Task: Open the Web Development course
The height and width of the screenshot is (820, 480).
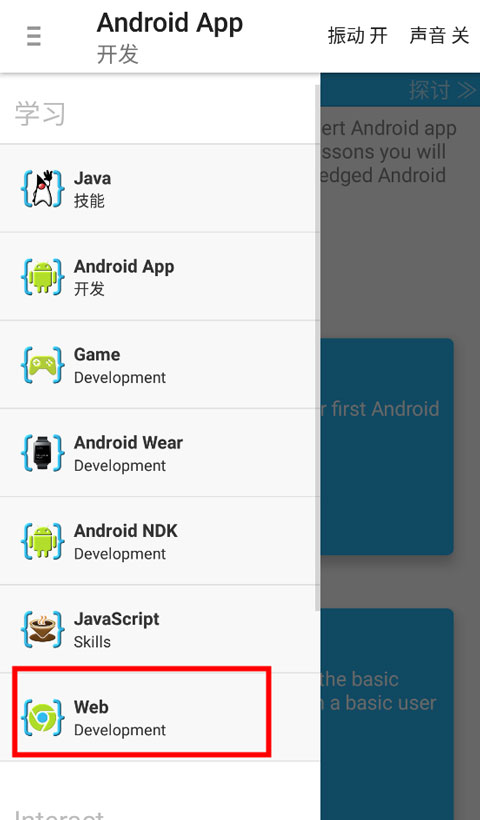Action: coord(158,717)
